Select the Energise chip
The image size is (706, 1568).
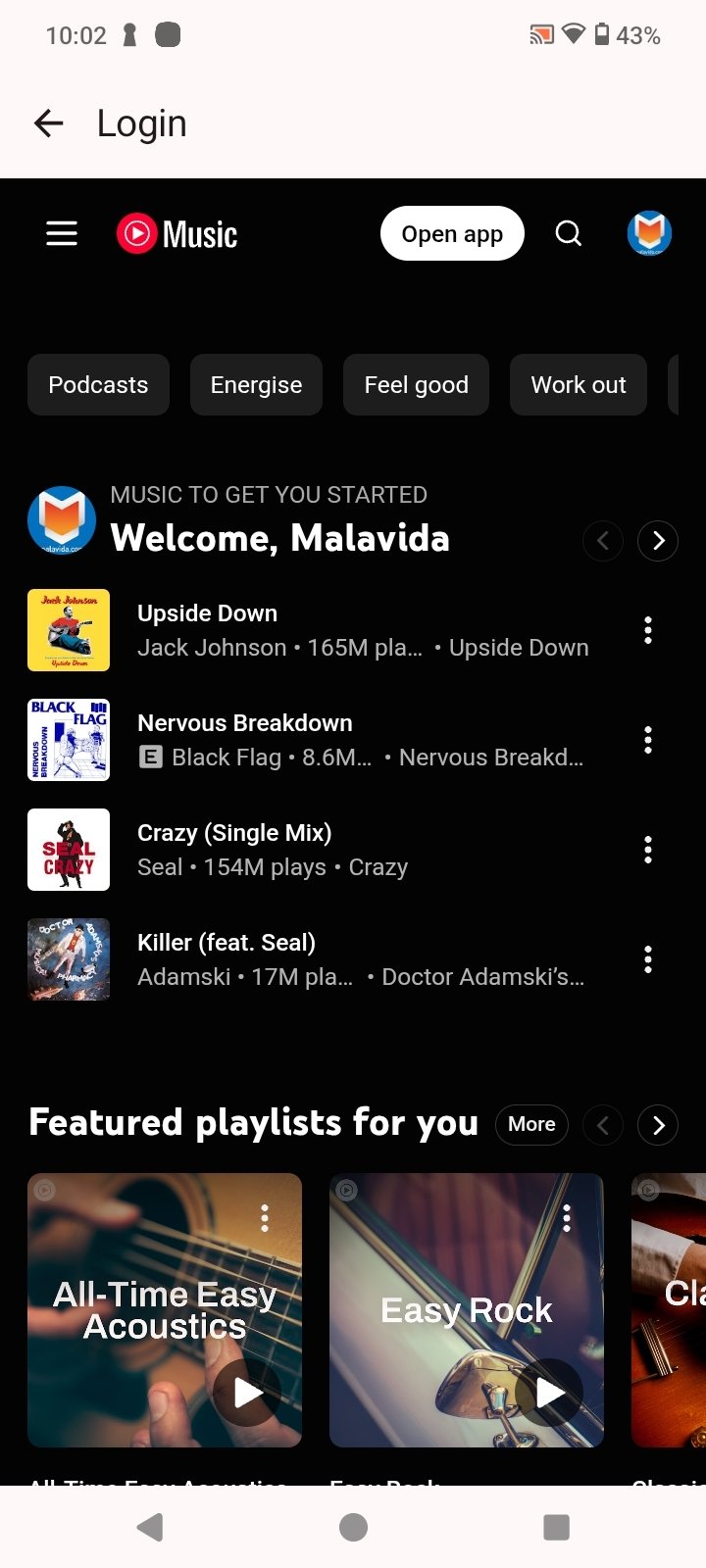point(256,385)
